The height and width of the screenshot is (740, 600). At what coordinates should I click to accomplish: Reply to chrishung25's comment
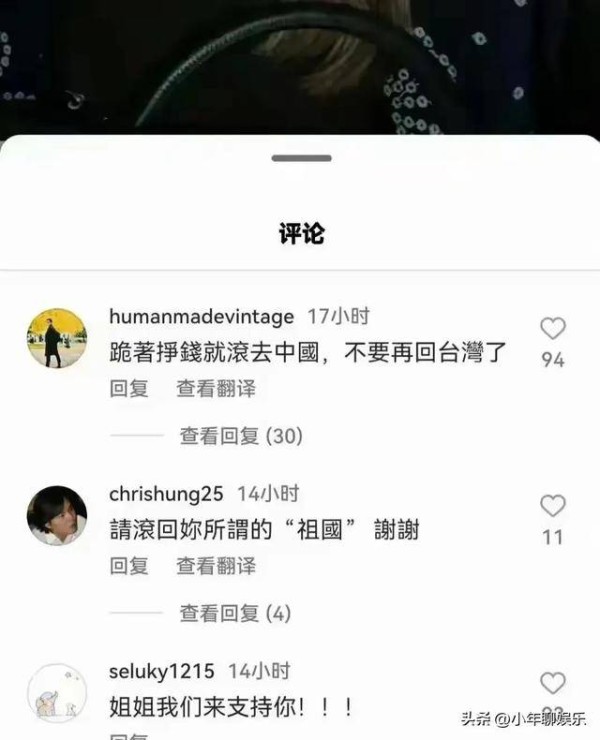(129, 566)
